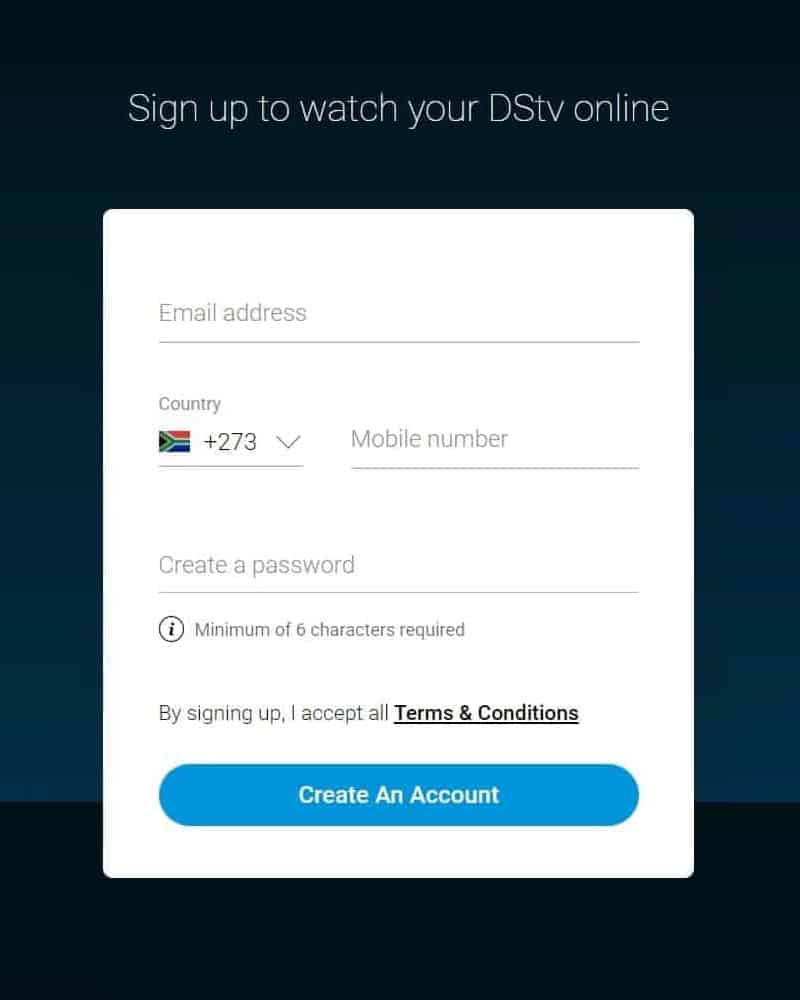Tap Create An Account button
This screenshot has height=1000, width=800.
(x=398, y=795)
